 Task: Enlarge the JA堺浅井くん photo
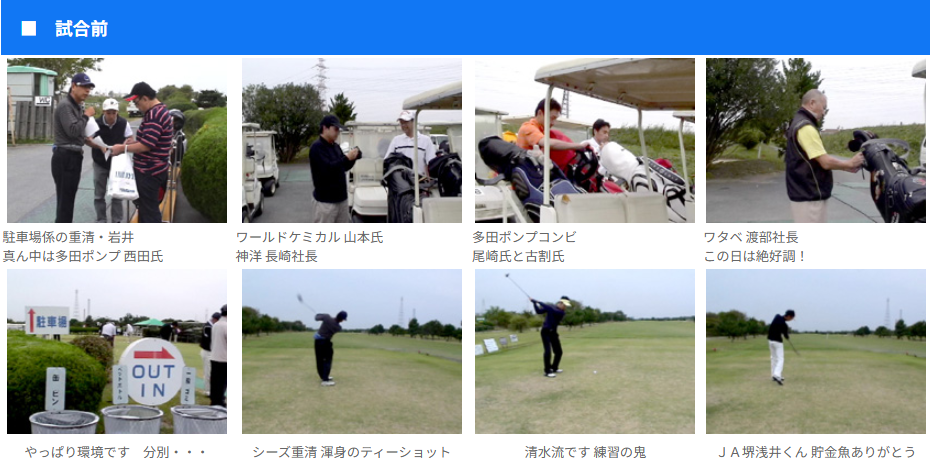(x=815, y=351)
